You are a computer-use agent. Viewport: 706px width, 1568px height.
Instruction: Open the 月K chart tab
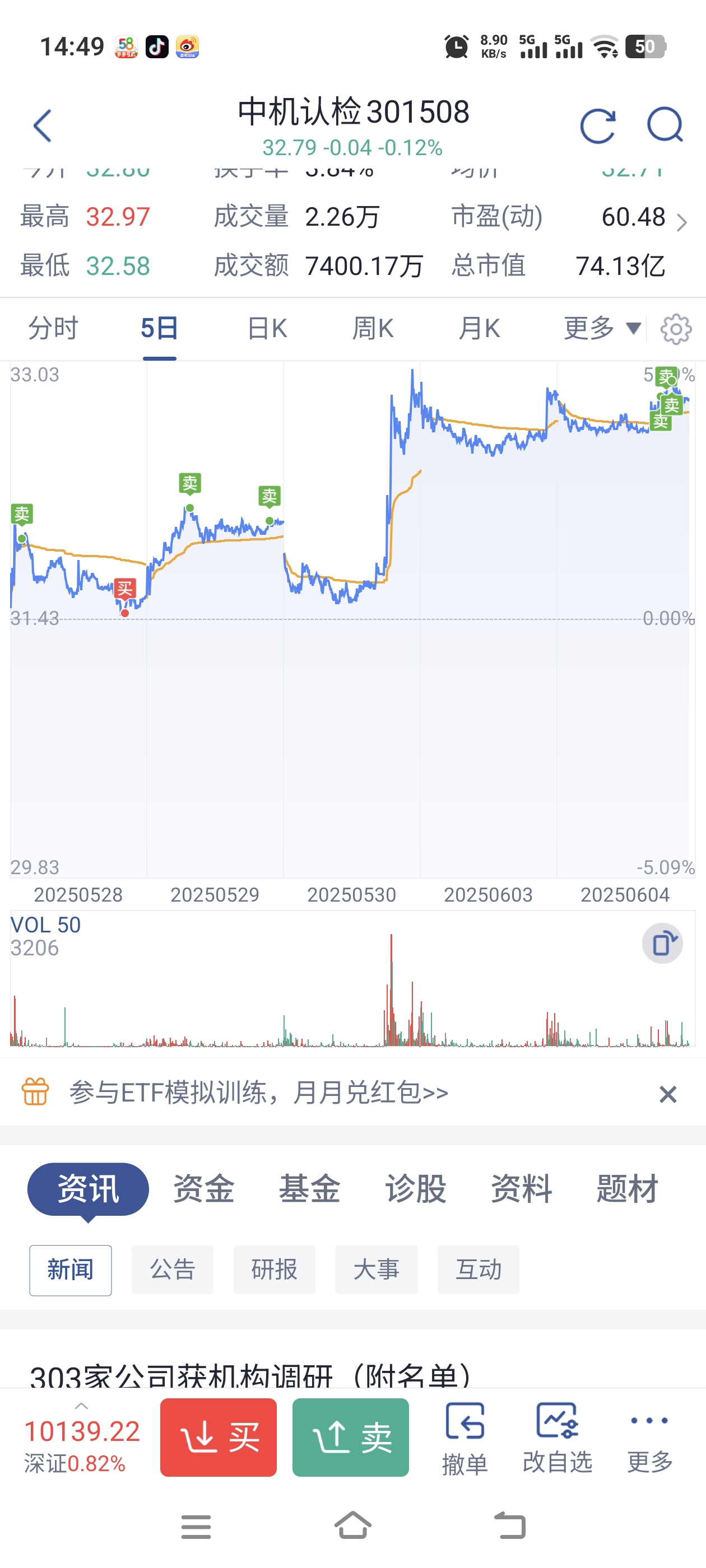(479, 329)
